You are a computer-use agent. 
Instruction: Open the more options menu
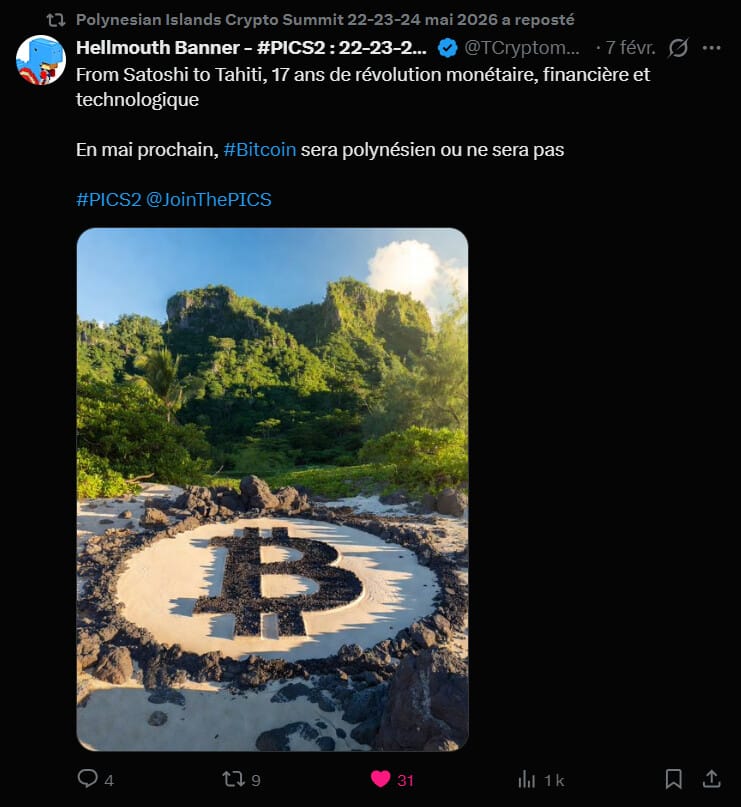713,47
